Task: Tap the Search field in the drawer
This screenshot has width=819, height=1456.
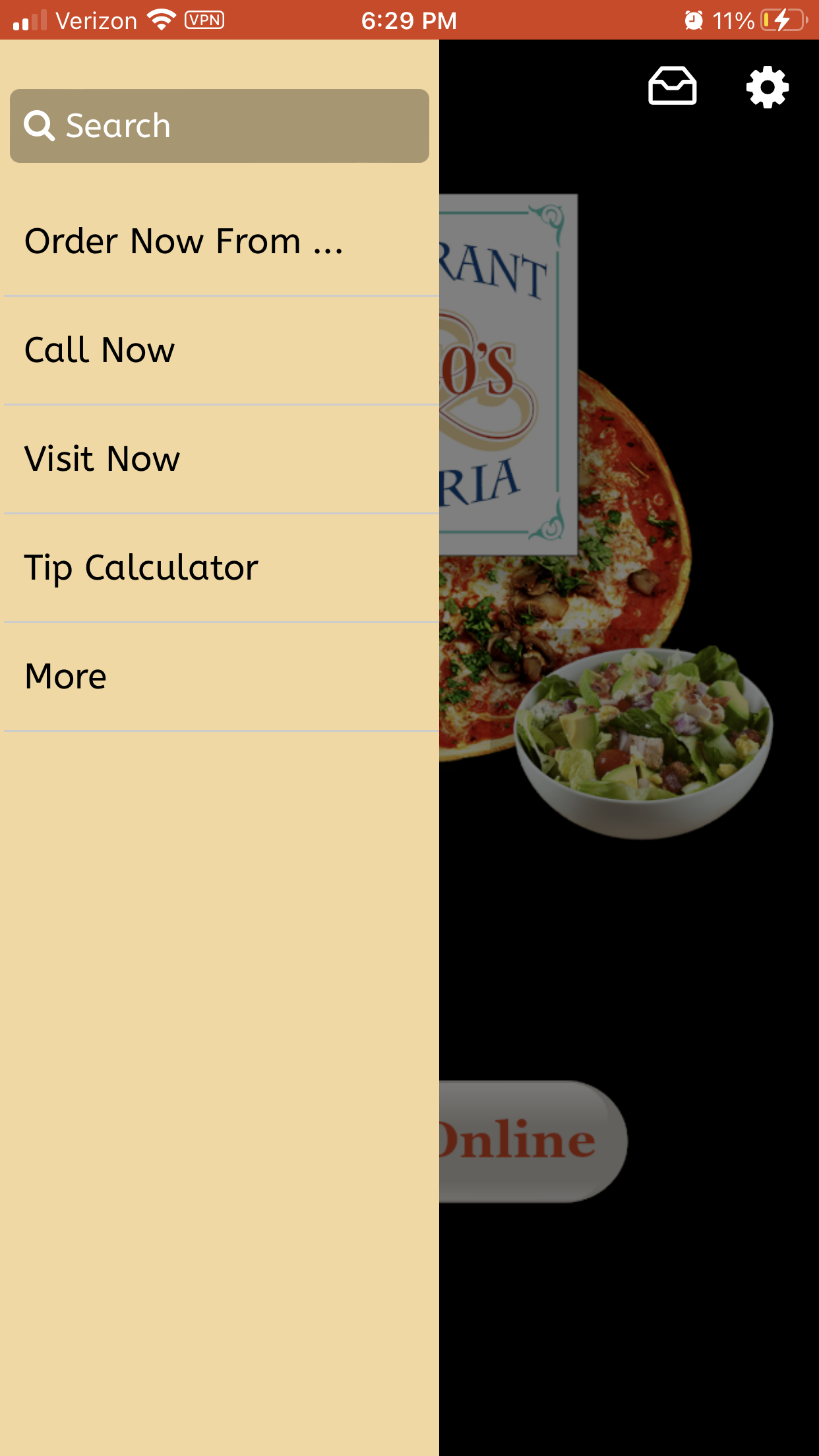Action: (x=220, y=126)
